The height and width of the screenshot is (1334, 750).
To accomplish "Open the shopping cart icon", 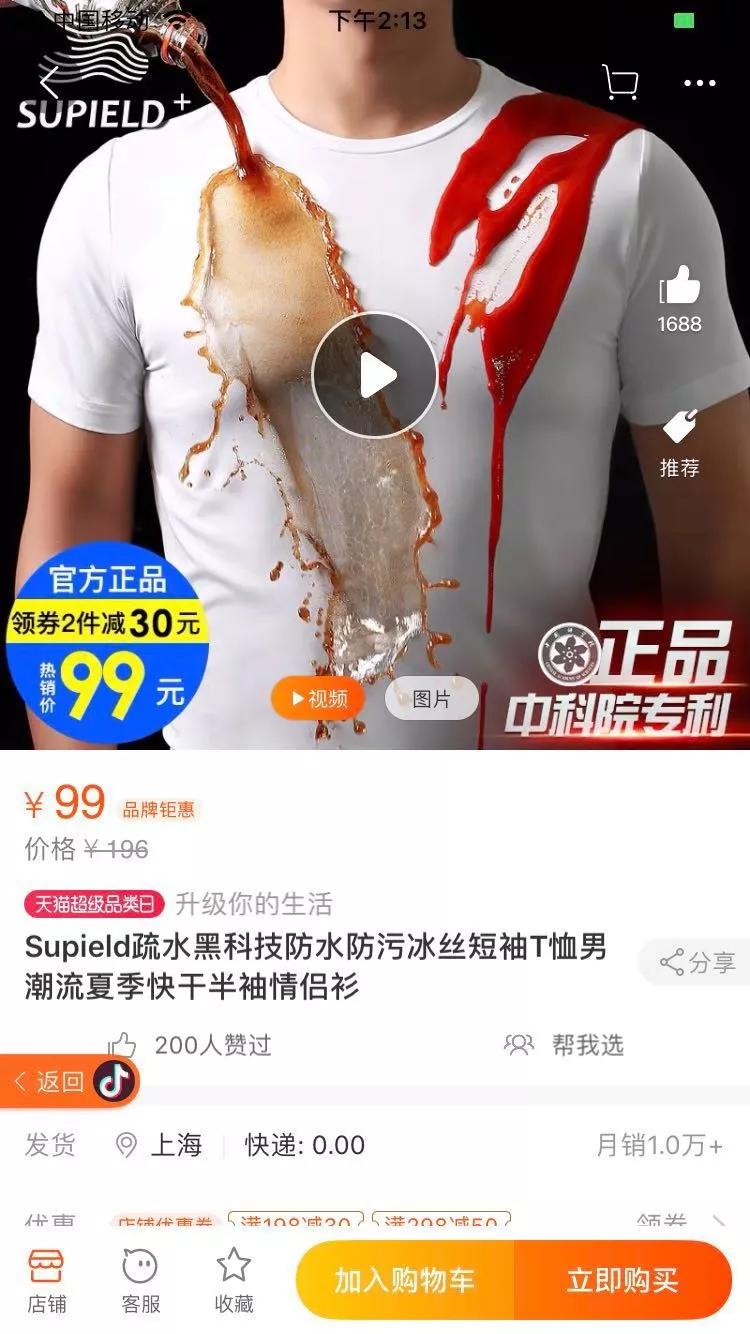I will [620, 83].
